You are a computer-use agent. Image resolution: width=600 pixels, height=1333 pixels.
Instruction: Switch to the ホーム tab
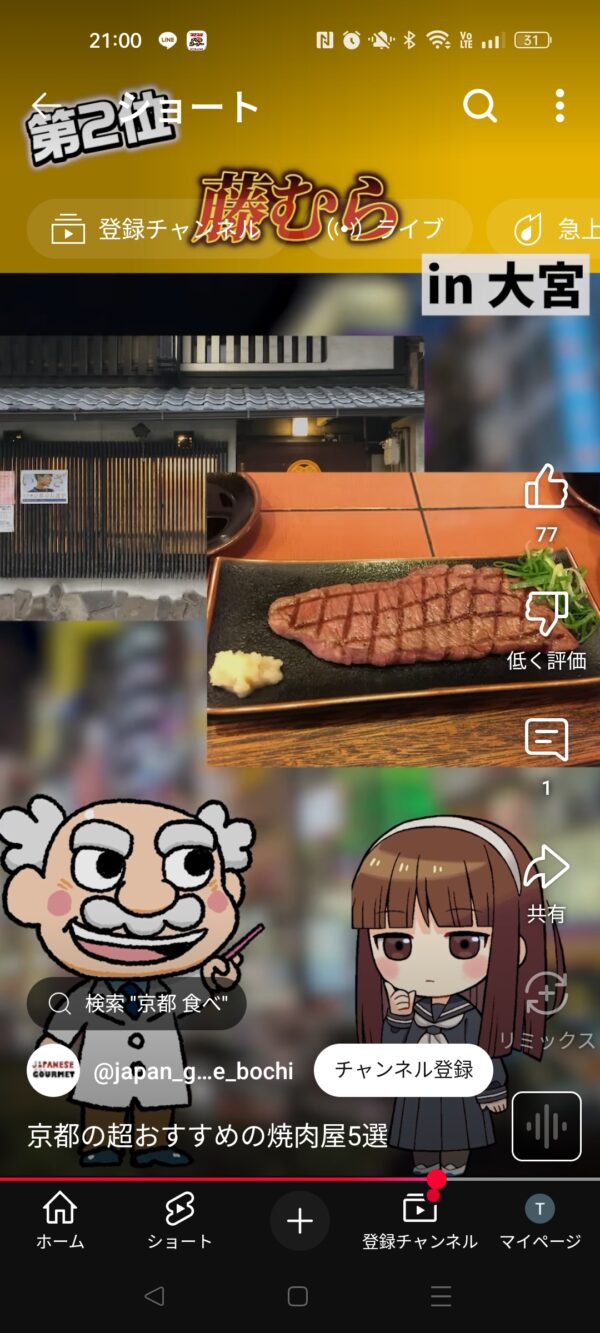(x=60, y=1221)
